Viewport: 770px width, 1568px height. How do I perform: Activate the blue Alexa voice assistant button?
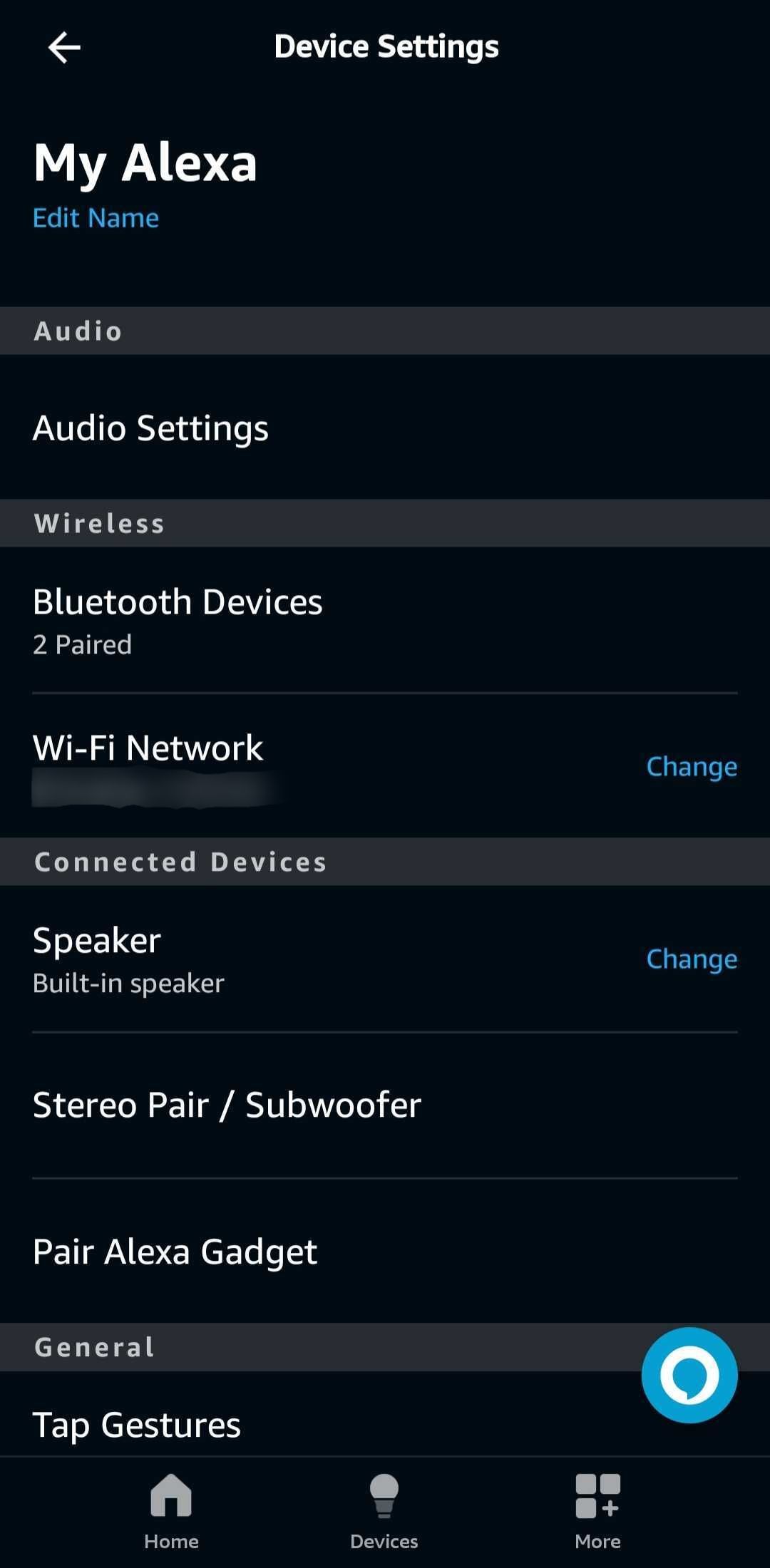coord(688,1374)
